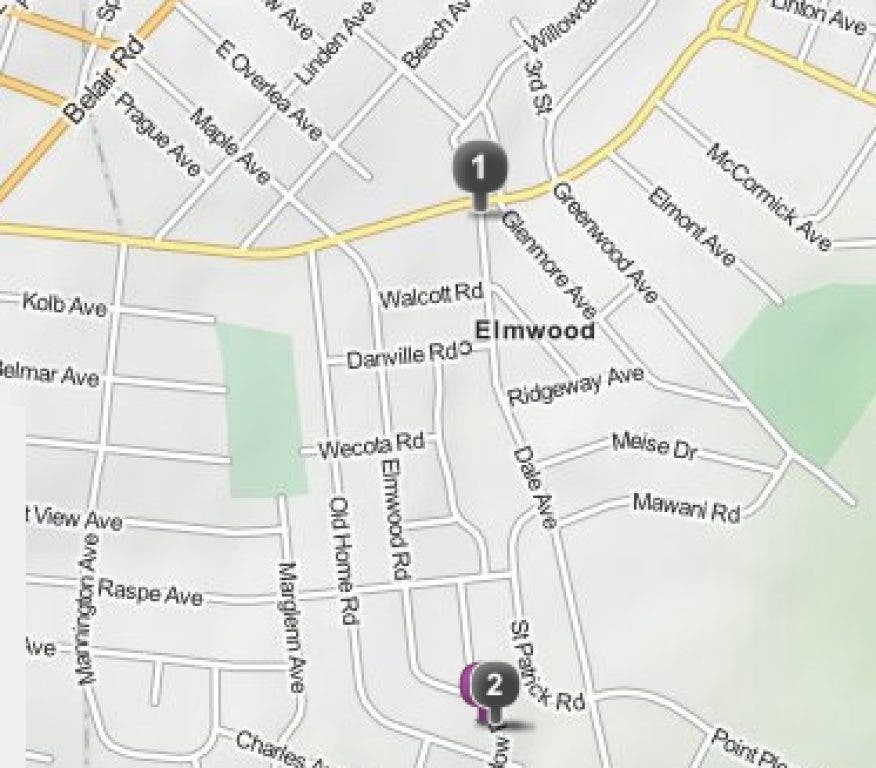Open map pin number 2
The width and height of the screenshot is (876, 768).
[x=493, y=686]
